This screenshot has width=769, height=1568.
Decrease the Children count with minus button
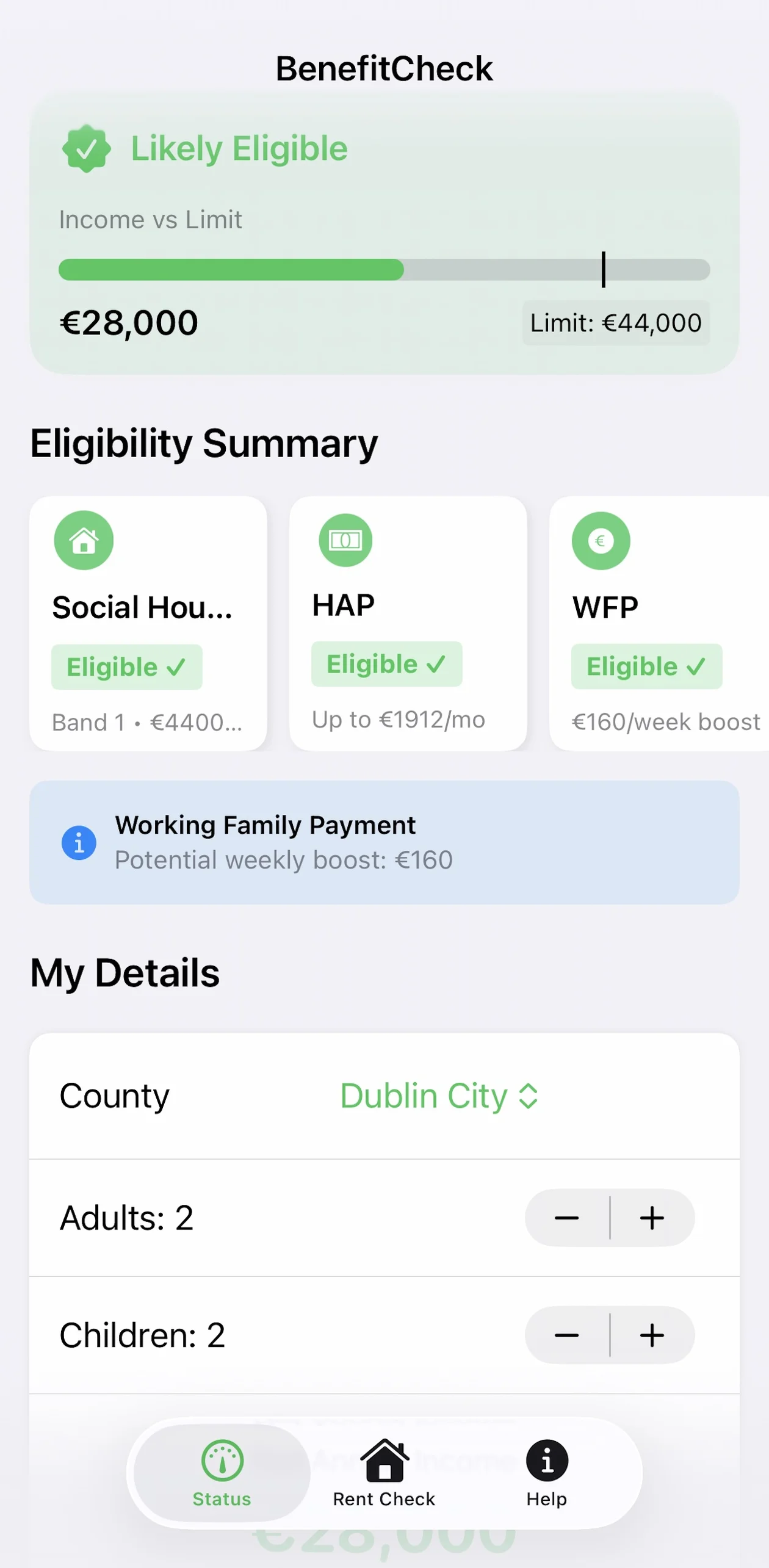pos(566,1335)
